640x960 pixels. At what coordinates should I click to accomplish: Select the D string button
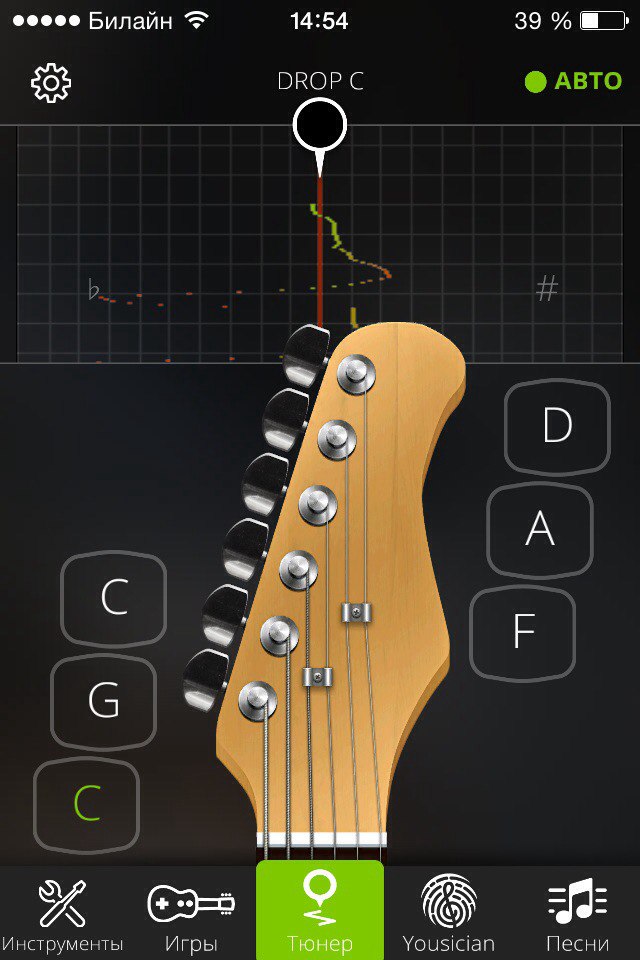[557, 427]
